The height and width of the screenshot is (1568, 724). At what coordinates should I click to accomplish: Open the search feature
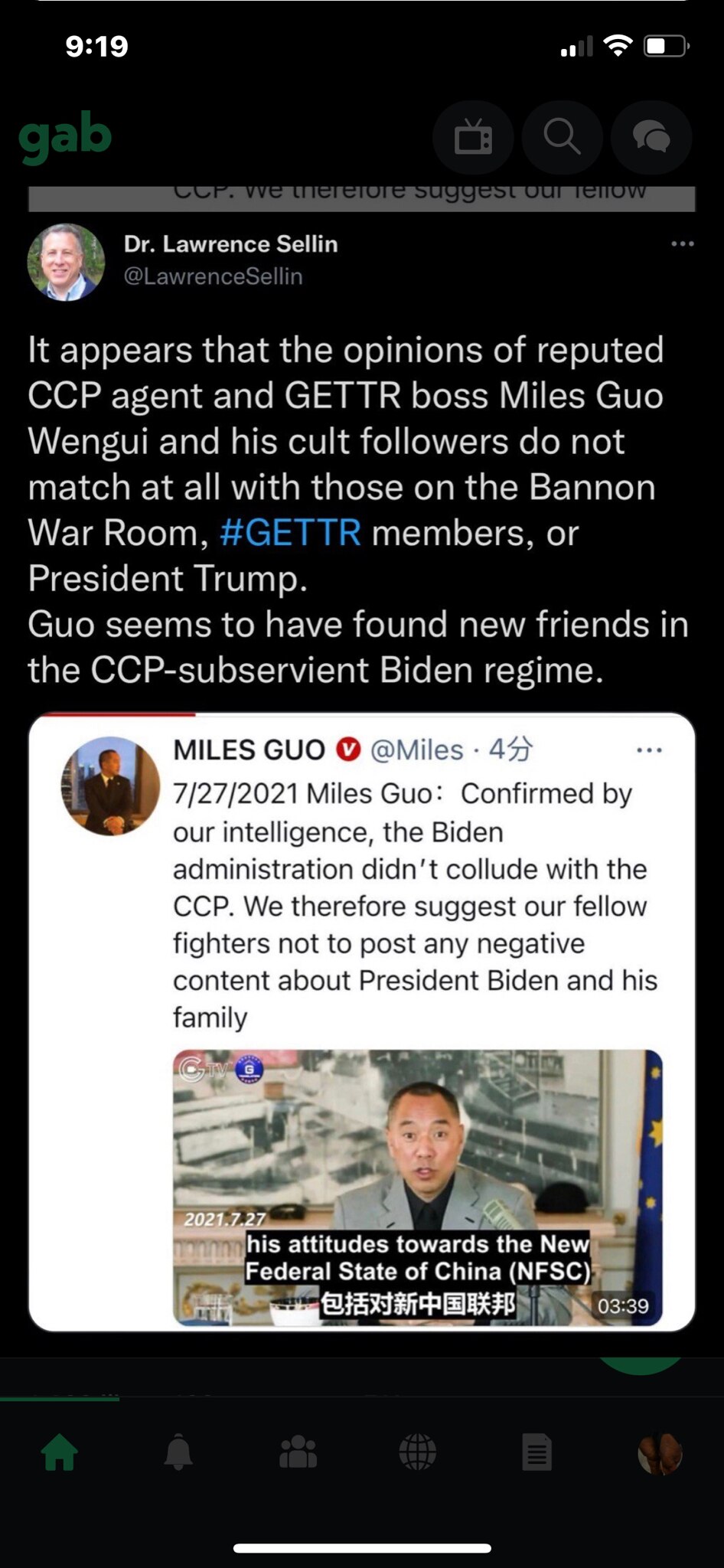[x=563, y=138]
